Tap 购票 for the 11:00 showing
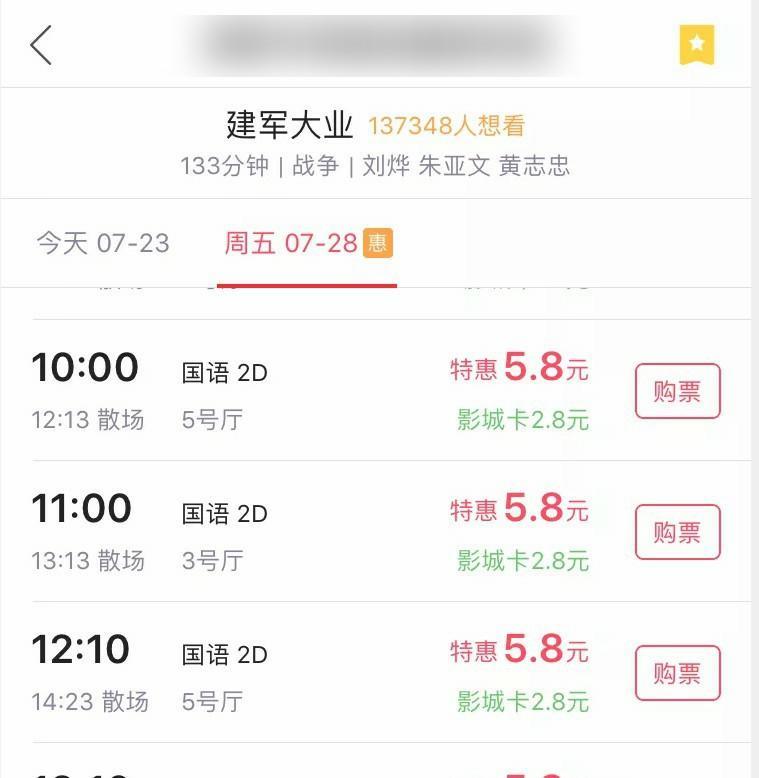The image size is (759, 778). pyautogui.click(x=677, y=532)
